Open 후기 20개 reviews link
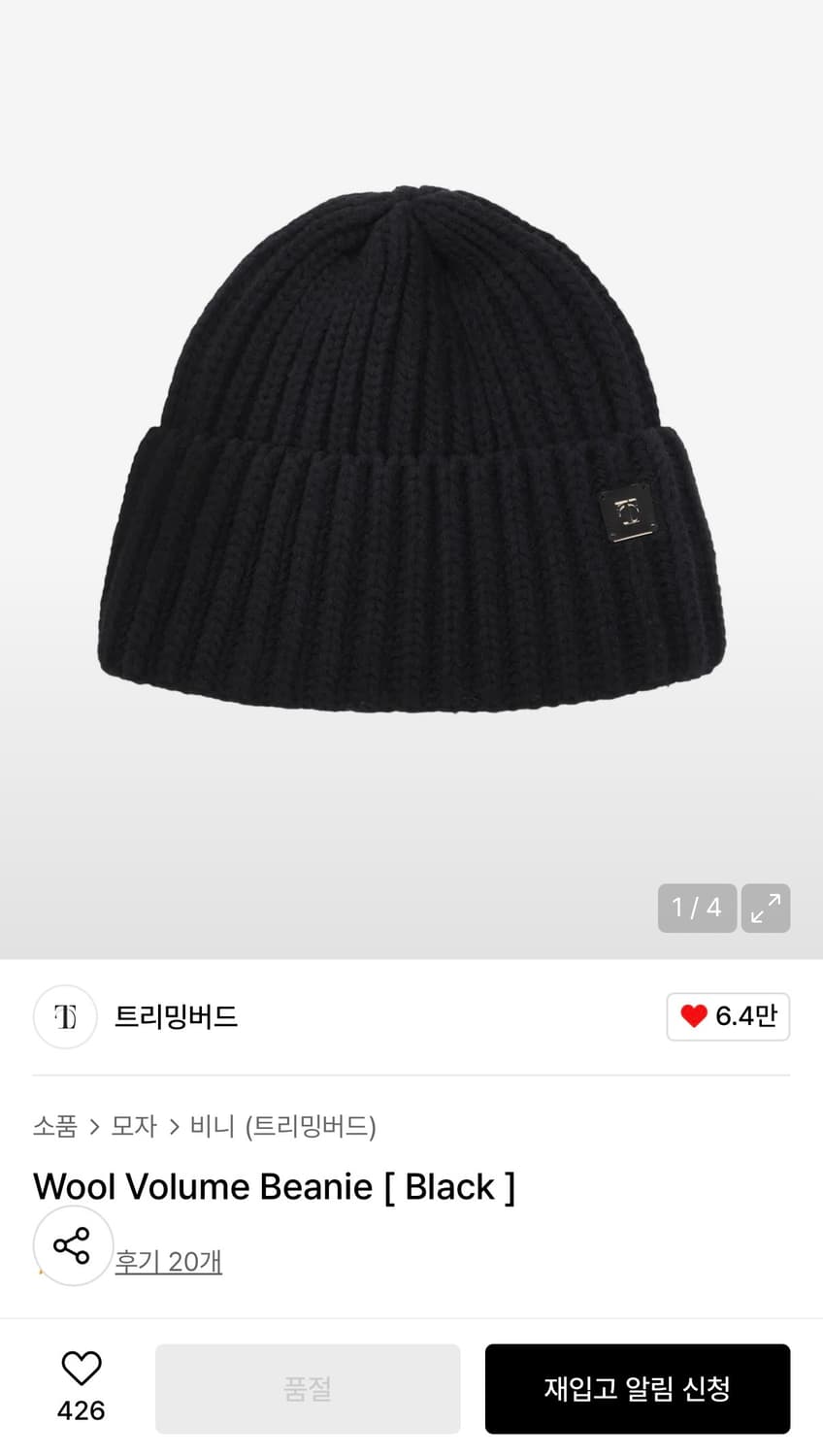 tap(168, 1260)
